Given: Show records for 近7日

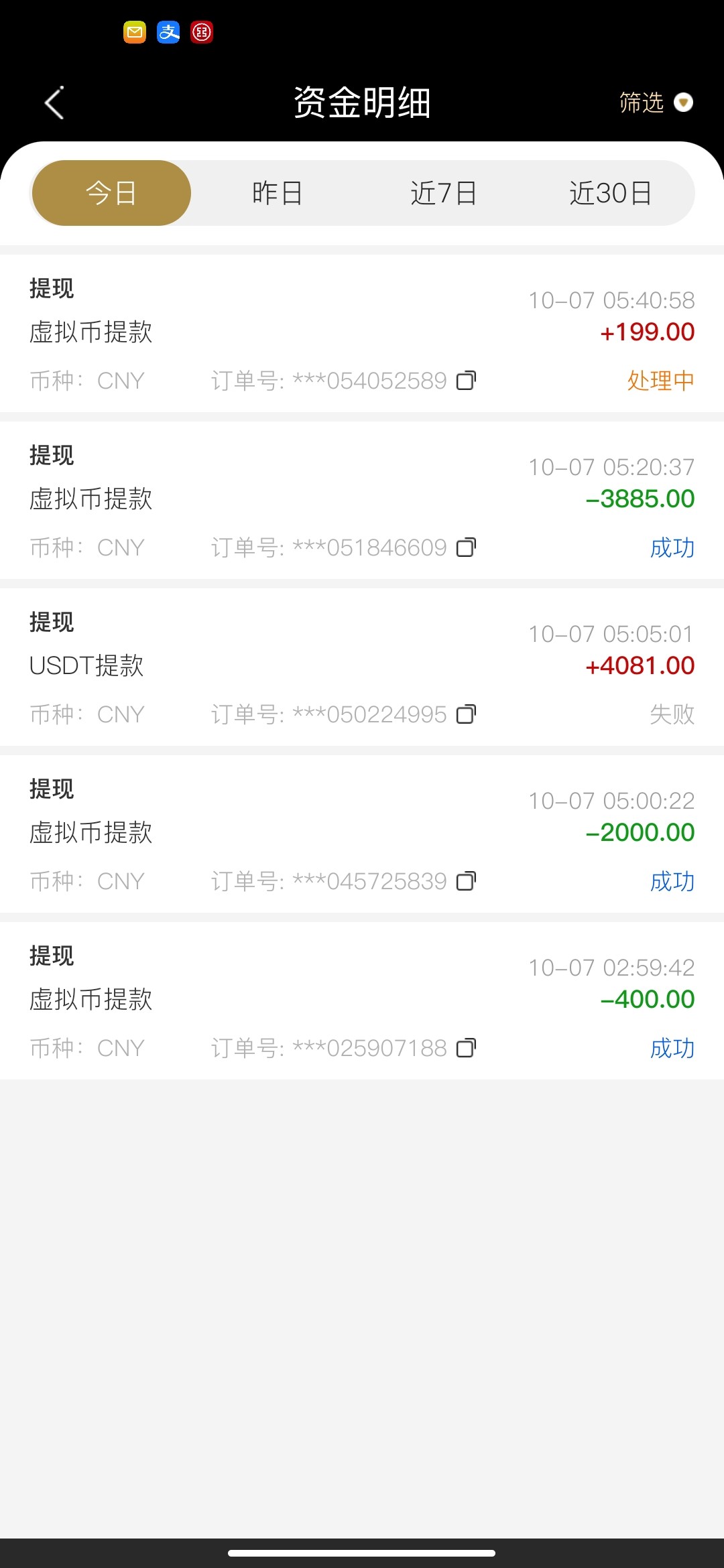Looking at the screenshot, I should click(443, 193).
